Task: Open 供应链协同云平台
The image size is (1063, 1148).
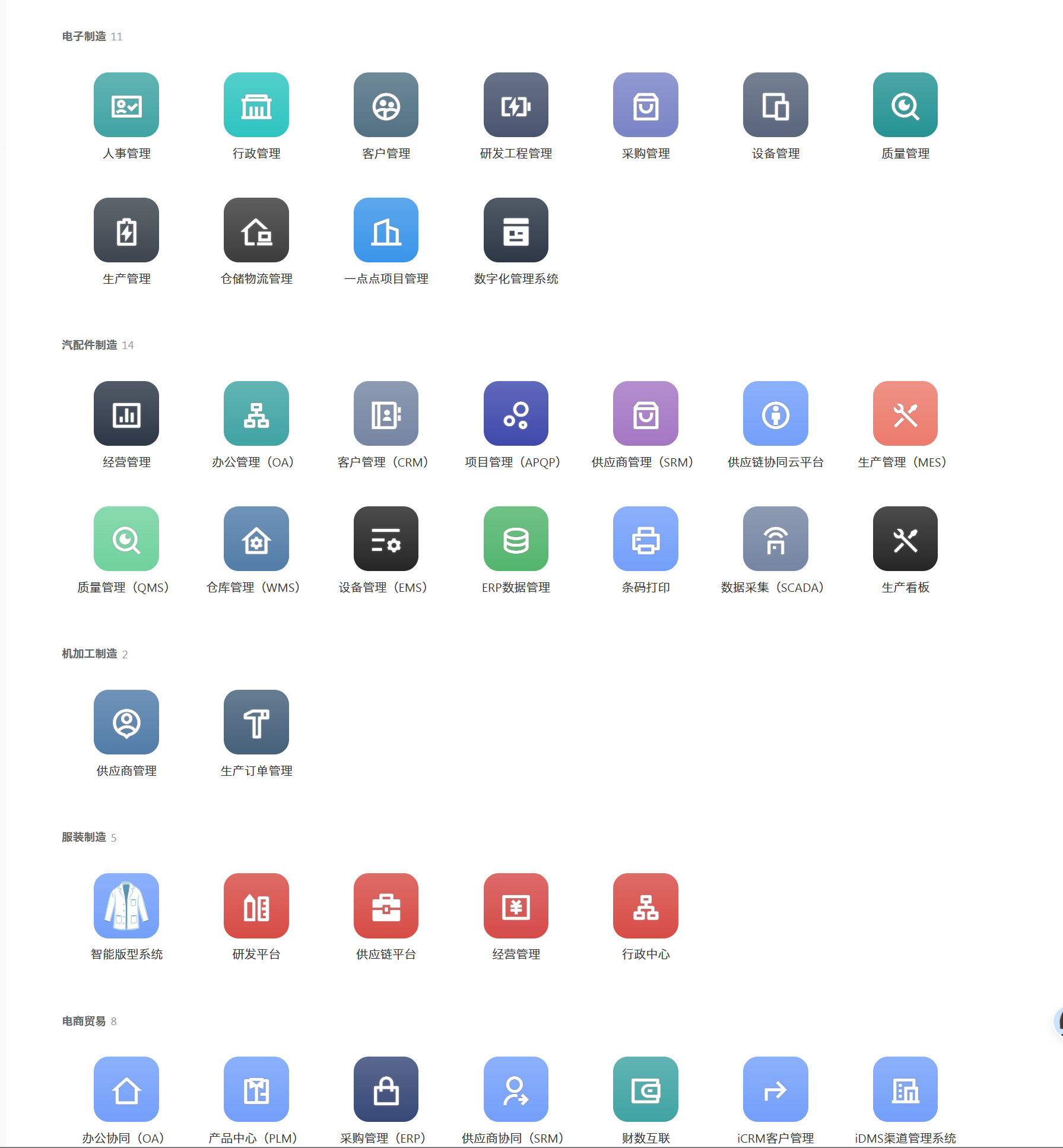Action: (775, 414)
